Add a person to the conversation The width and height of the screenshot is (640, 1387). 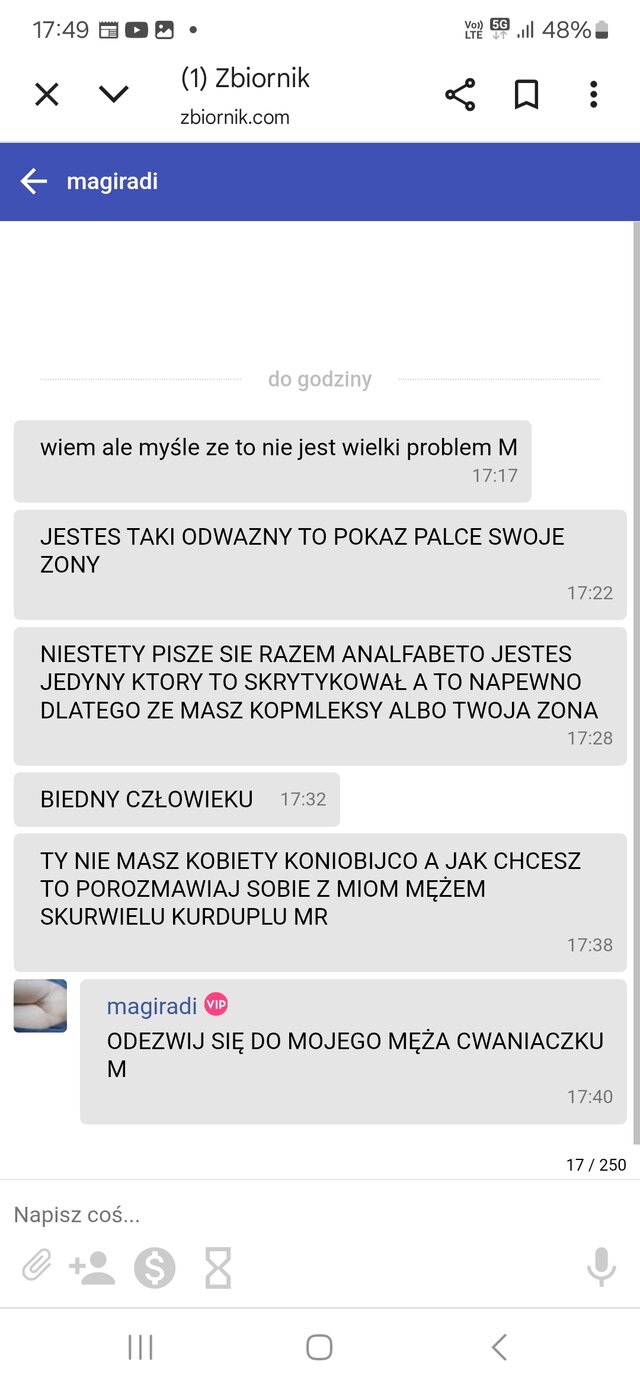[x=92, y=1268]
